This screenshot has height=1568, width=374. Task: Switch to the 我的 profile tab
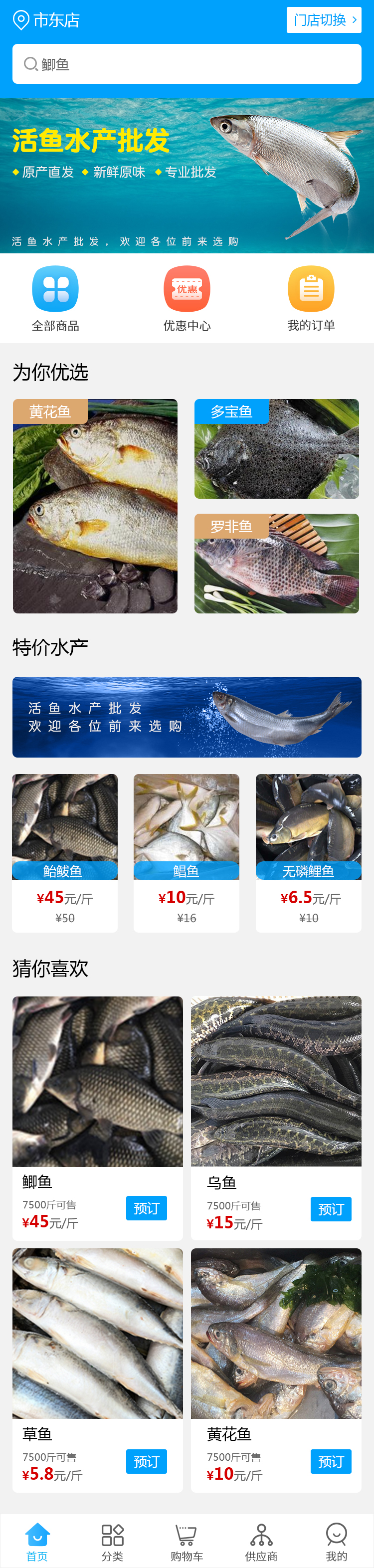click(x=336, y=1543)
